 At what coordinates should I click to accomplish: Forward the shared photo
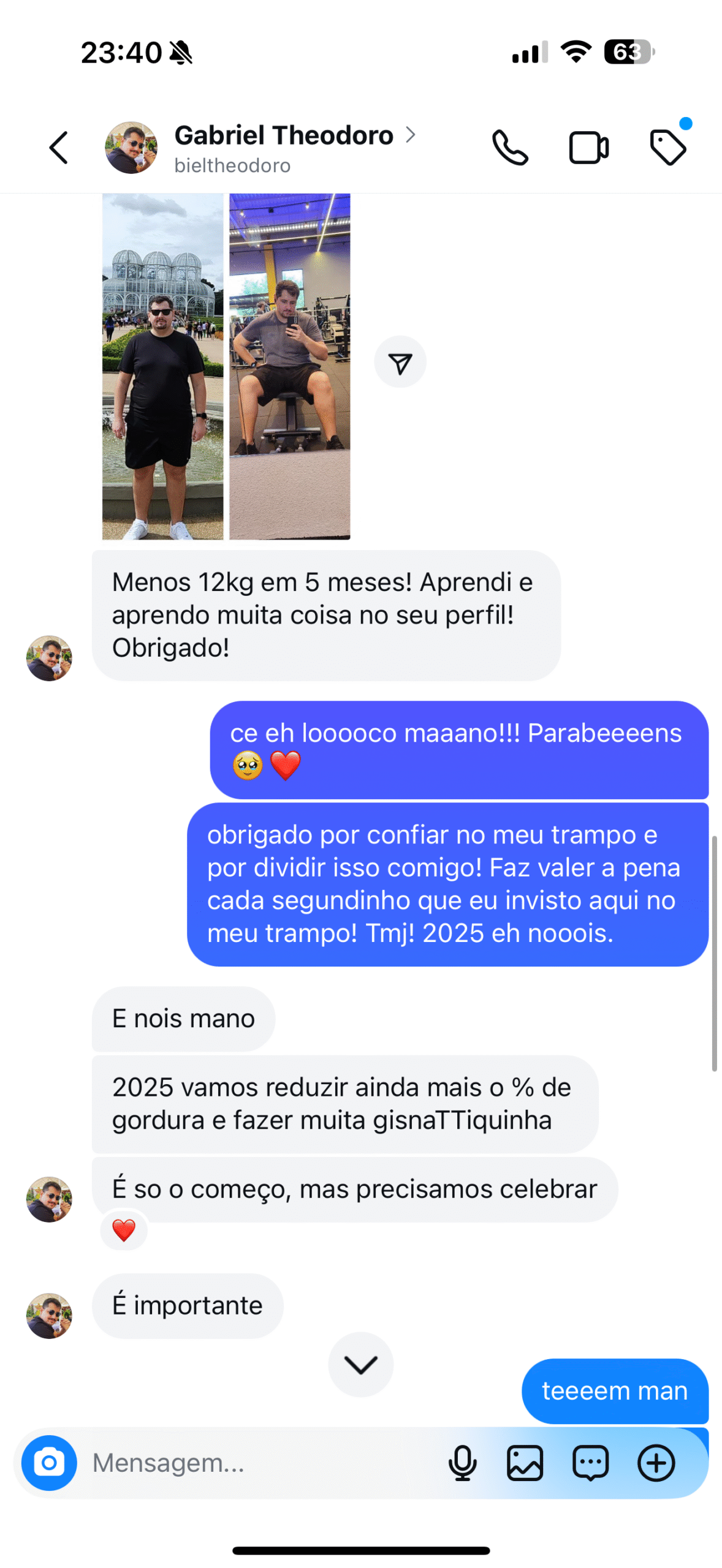[400, 362]
